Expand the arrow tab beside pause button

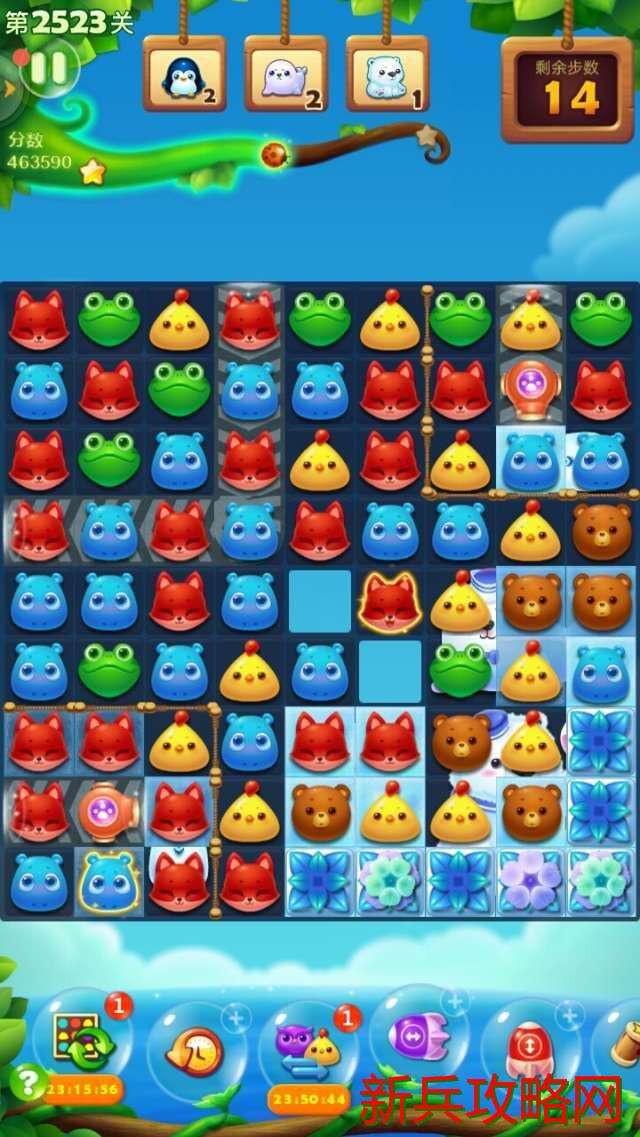[x=9, y=88]
